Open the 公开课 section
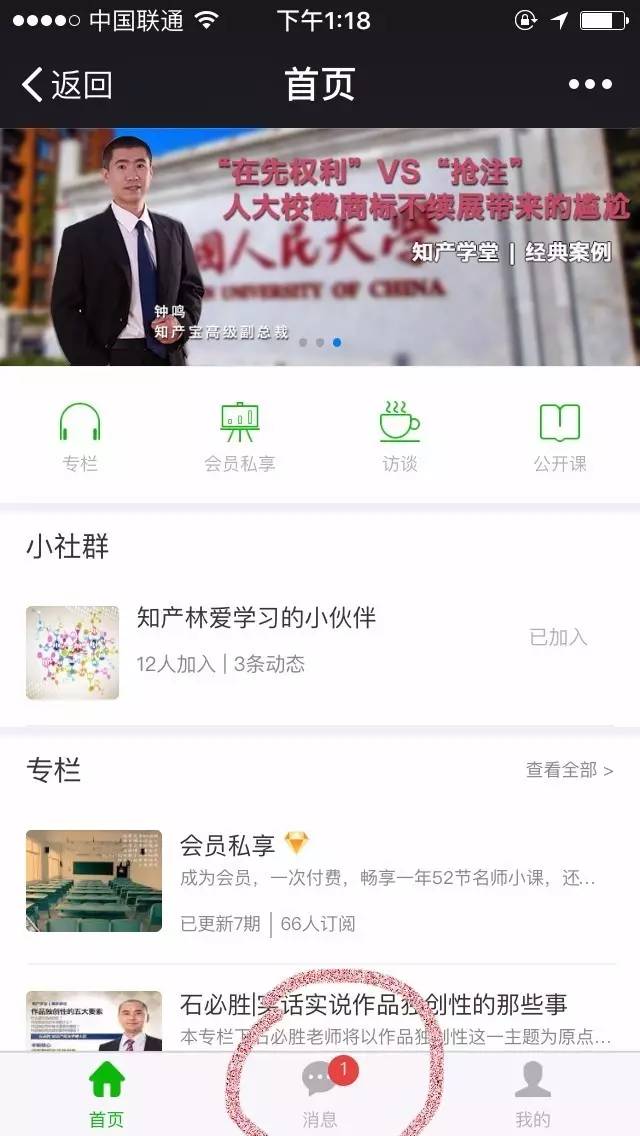The image size is (640, 1136). (560, 435)
